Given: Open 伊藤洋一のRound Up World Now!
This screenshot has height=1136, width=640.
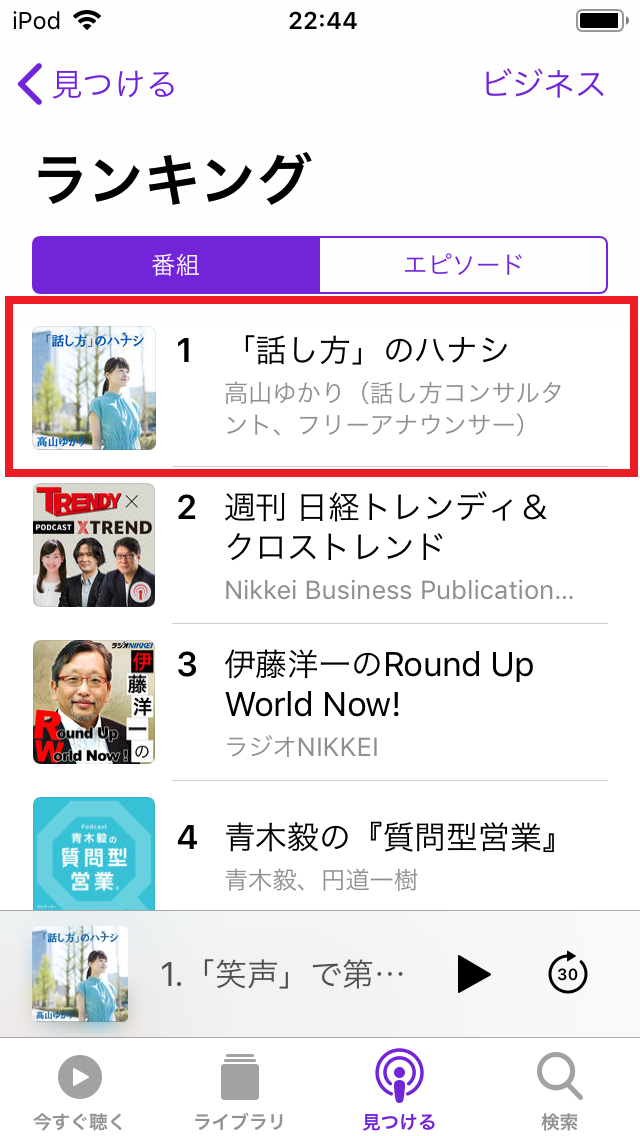Looking at the screenshot, I should (320, 702).
